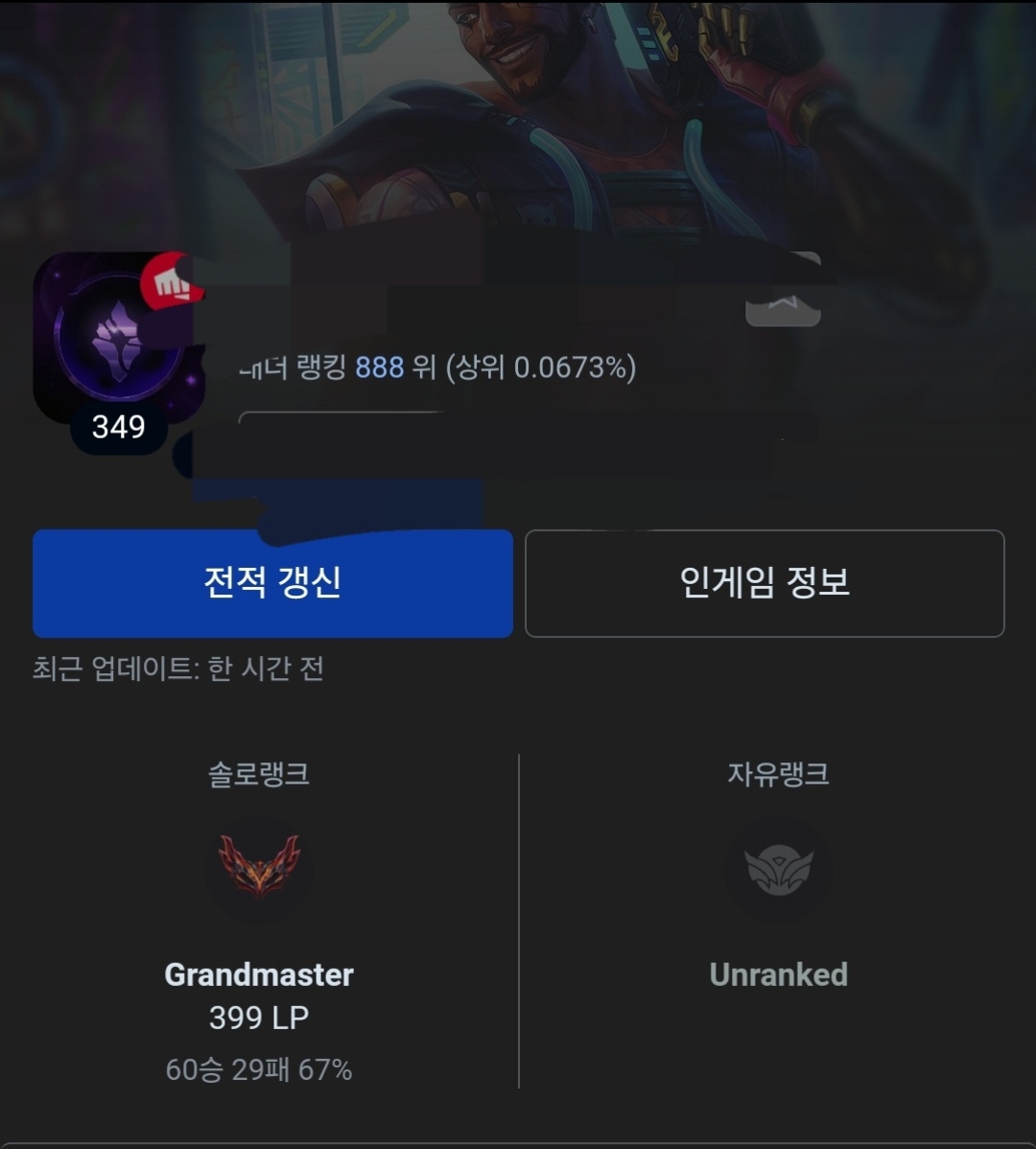The height and width of the screenshot is (1149, 1036).
Task: Tap the 전적 갱신 button
Action: (272, 583)
